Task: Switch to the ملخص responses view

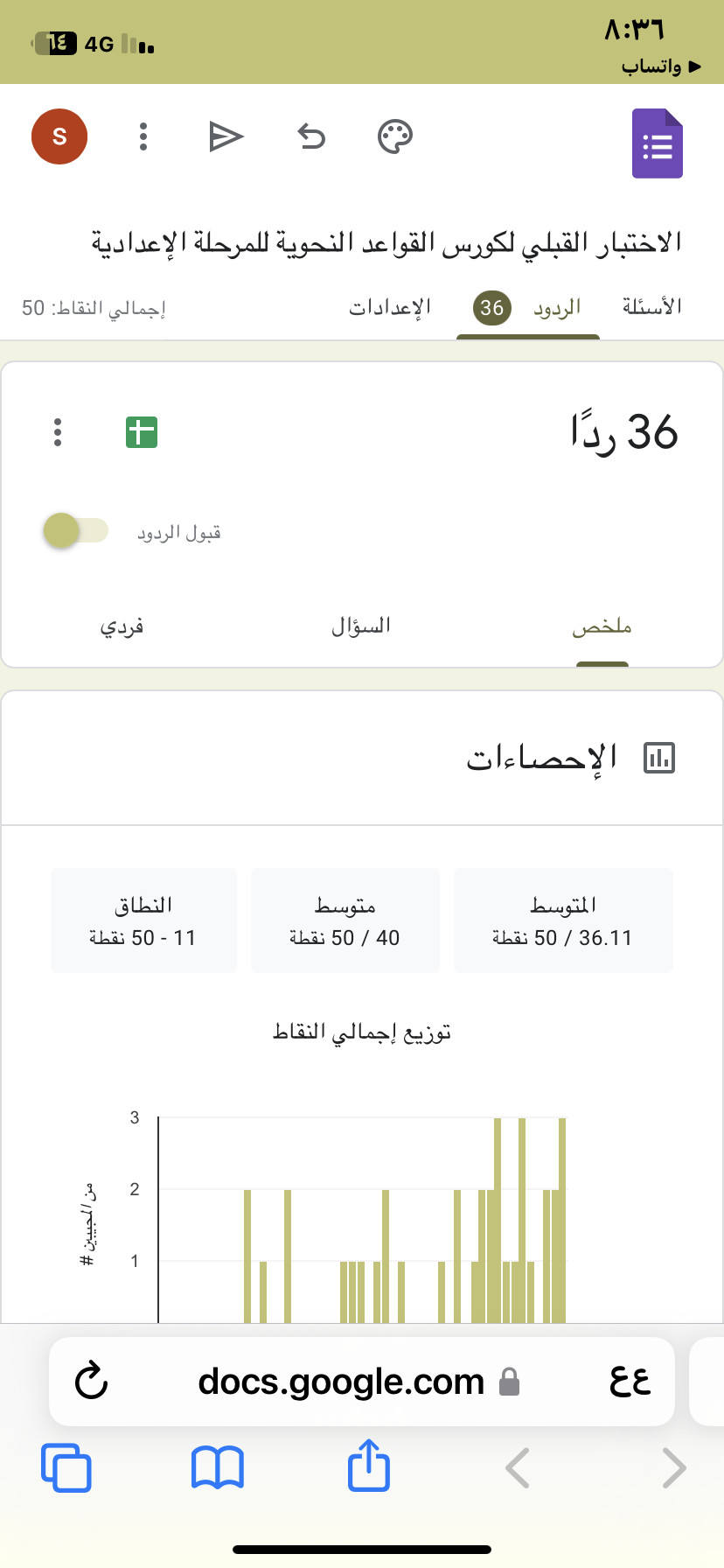Action: (602, 627)
